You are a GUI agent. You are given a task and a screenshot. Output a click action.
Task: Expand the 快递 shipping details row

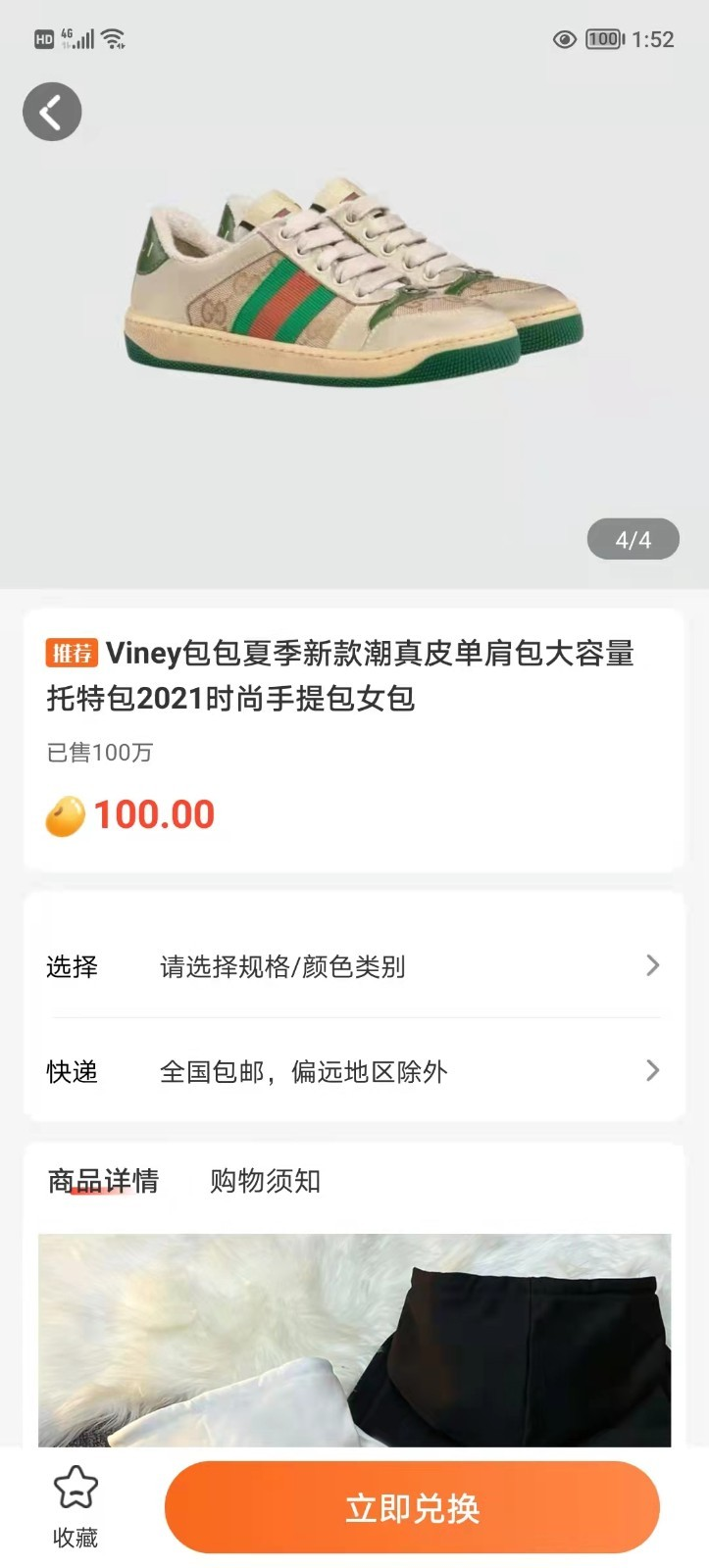tap(353, 1071)
